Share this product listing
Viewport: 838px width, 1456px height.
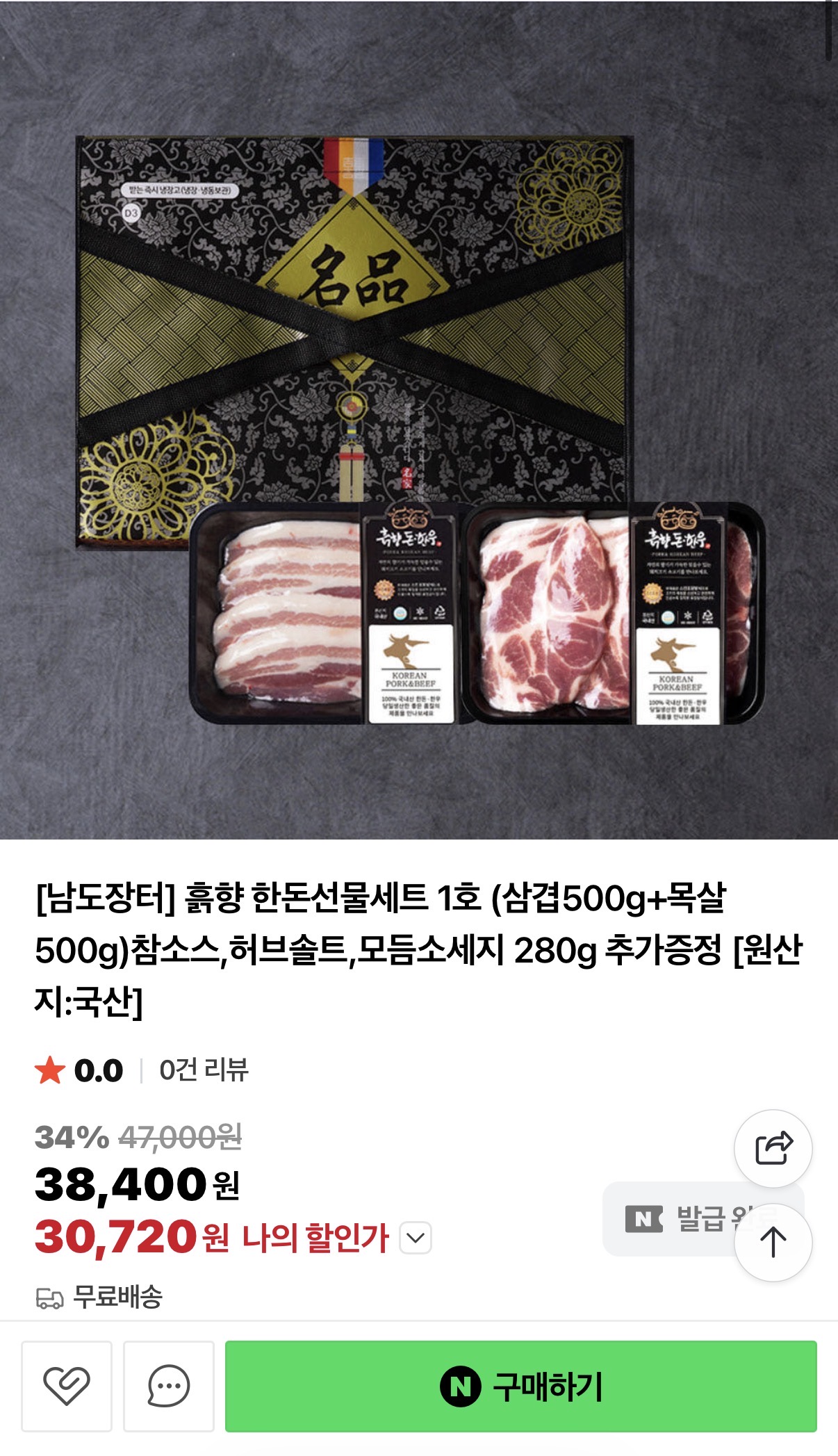point(773,1148)
